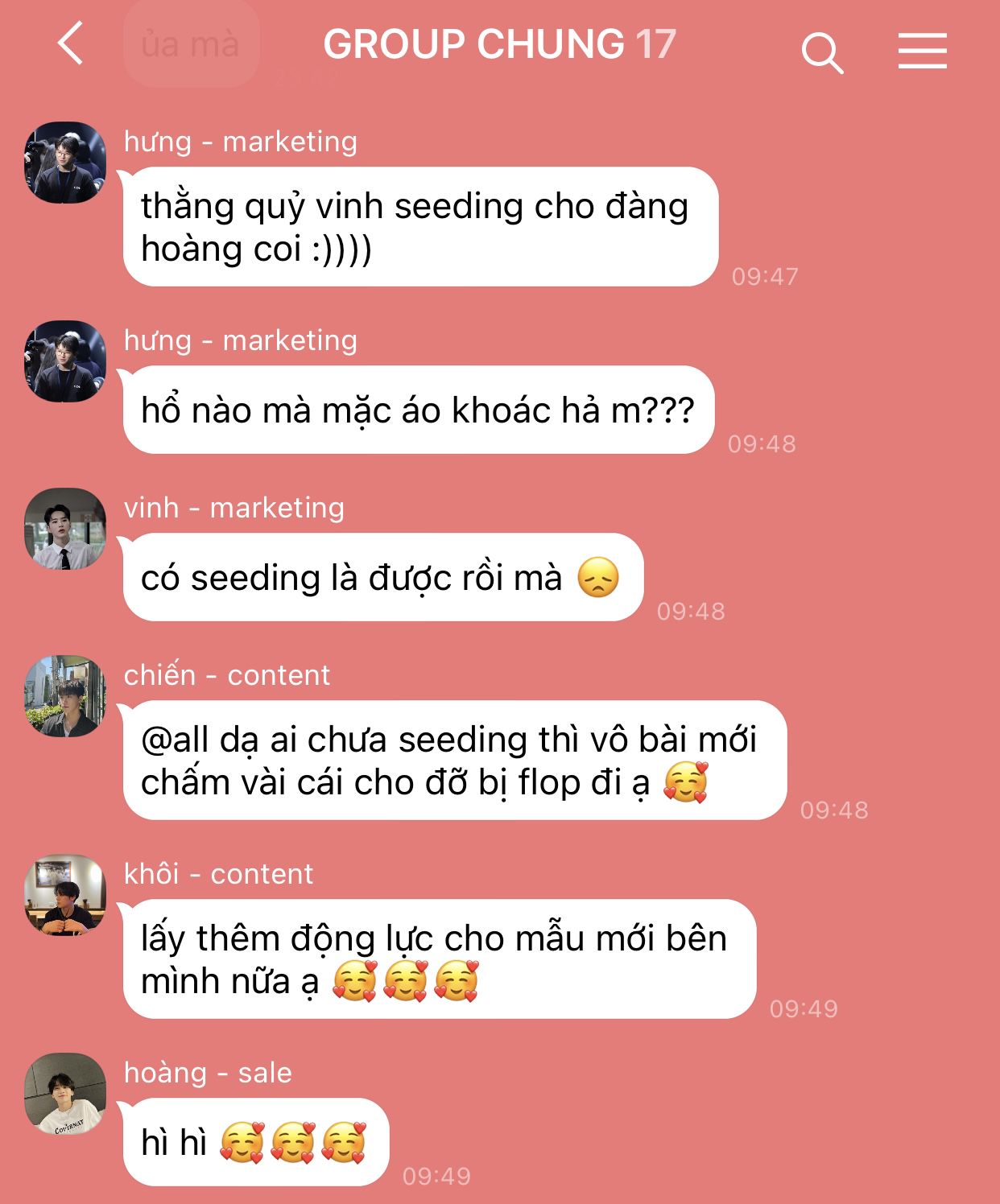1000x1204 pixels.
Task: Open chiến - content's avatar
Action: tap(65, 696)
